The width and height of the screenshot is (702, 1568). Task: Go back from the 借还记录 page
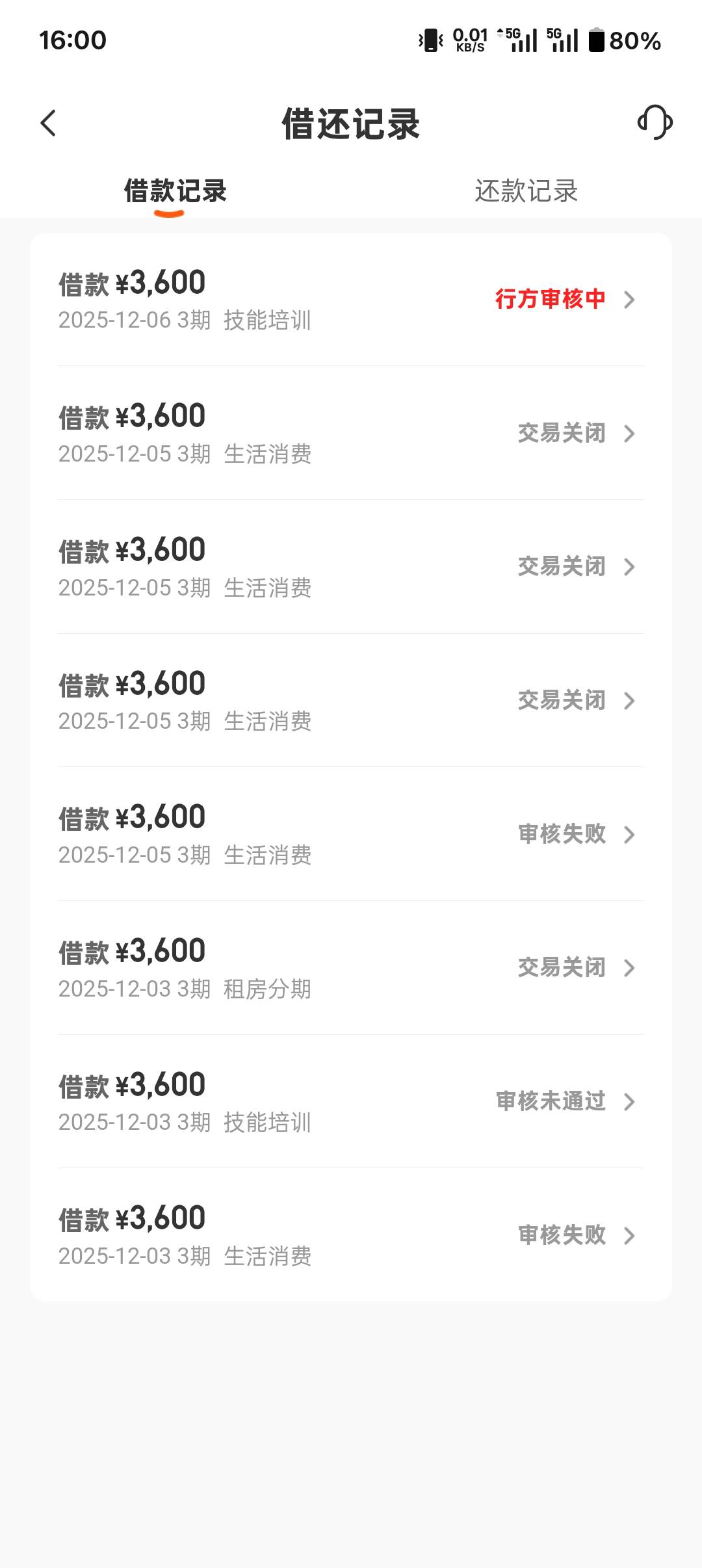pyautogui.click(x=49, y=123)
